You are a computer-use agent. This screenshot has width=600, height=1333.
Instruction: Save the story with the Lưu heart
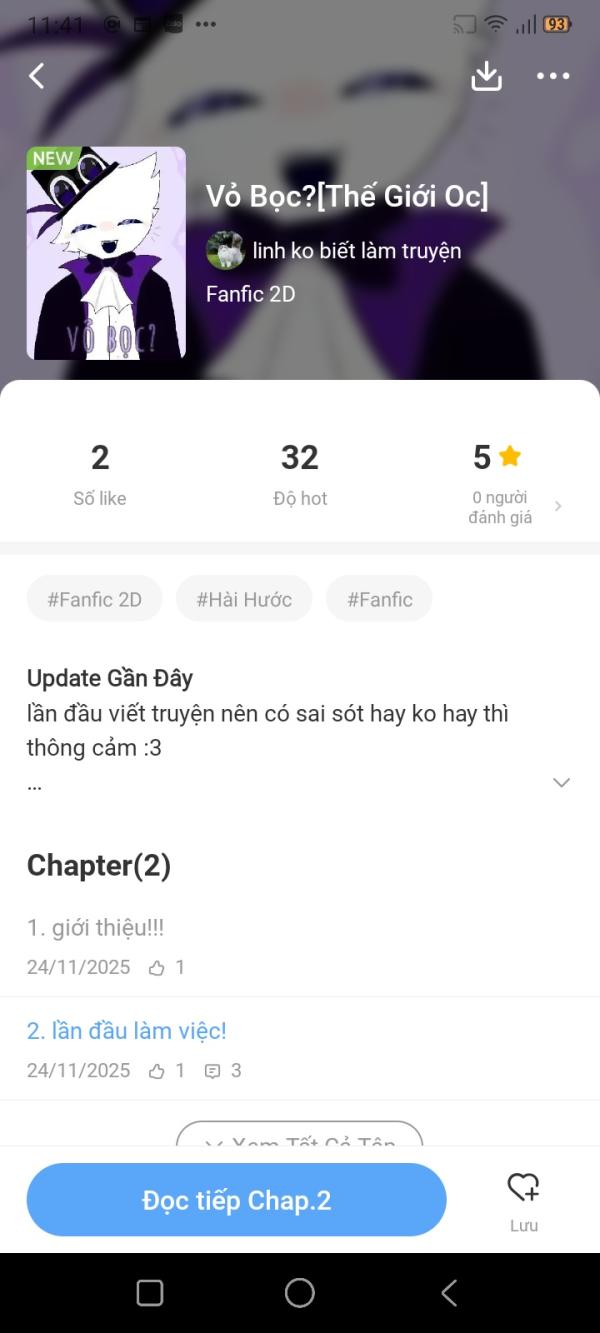[x=523, y=1198]
